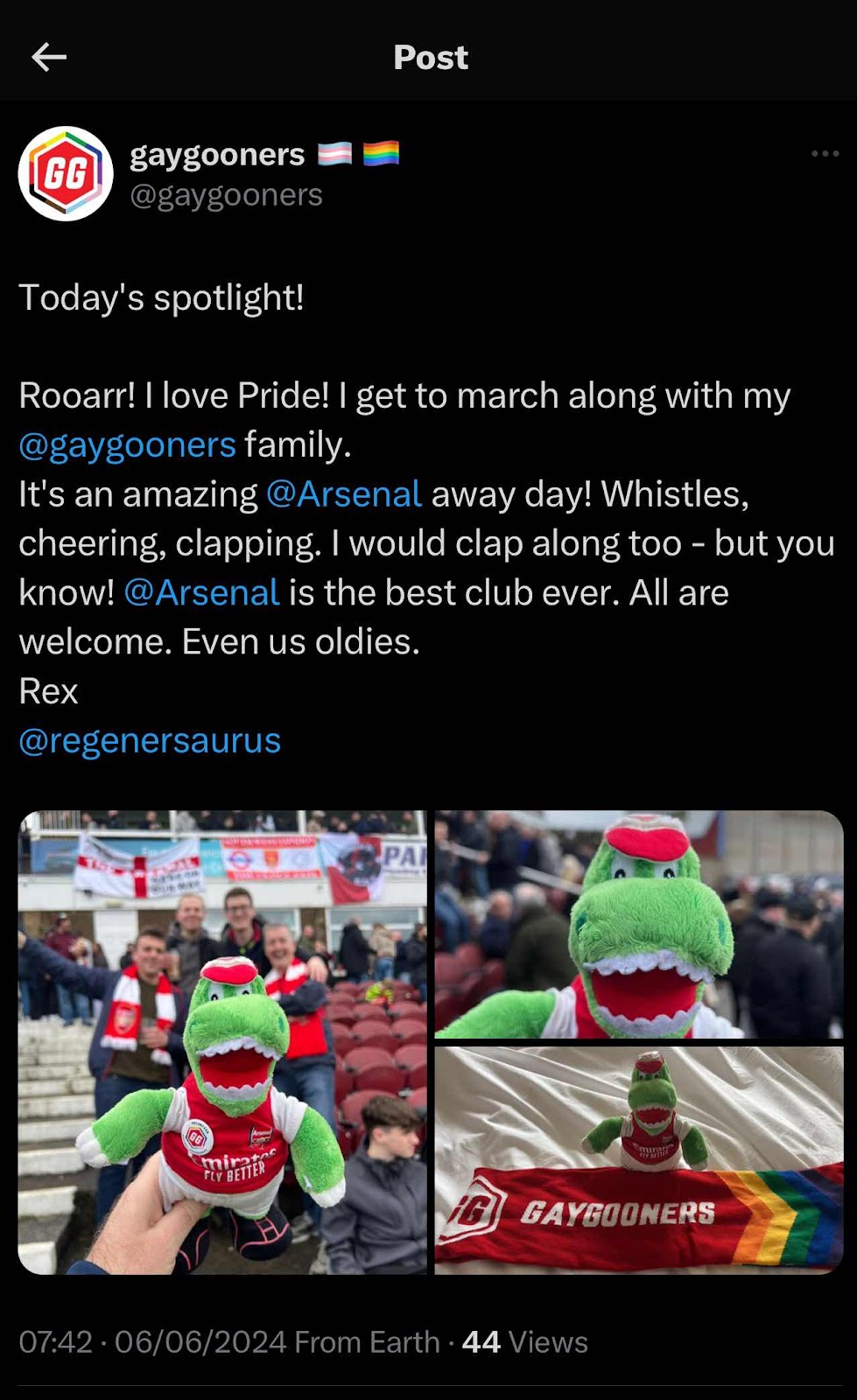
Task: Go back using the top-left arrow
Action: (49, 58)
